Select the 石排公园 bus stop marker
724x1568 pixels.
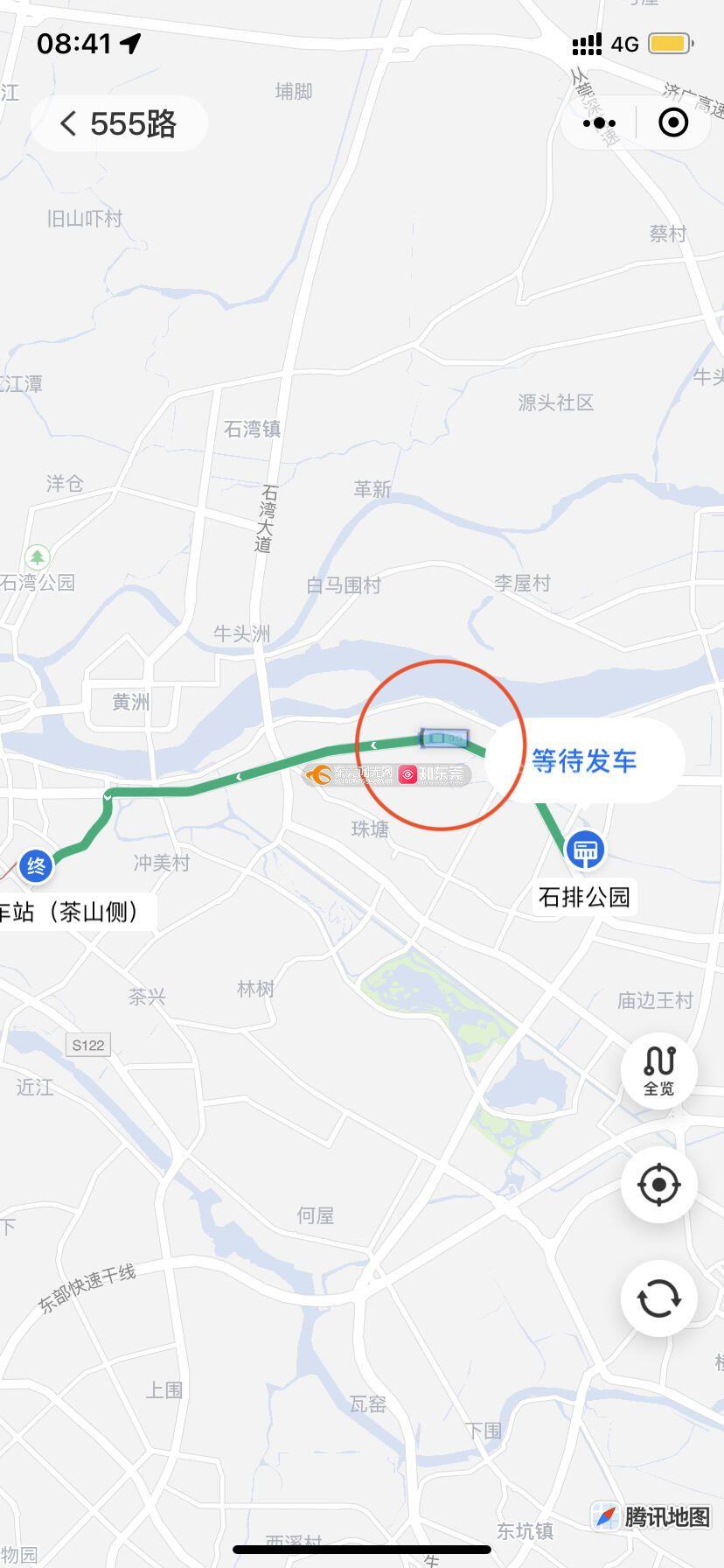585,850
